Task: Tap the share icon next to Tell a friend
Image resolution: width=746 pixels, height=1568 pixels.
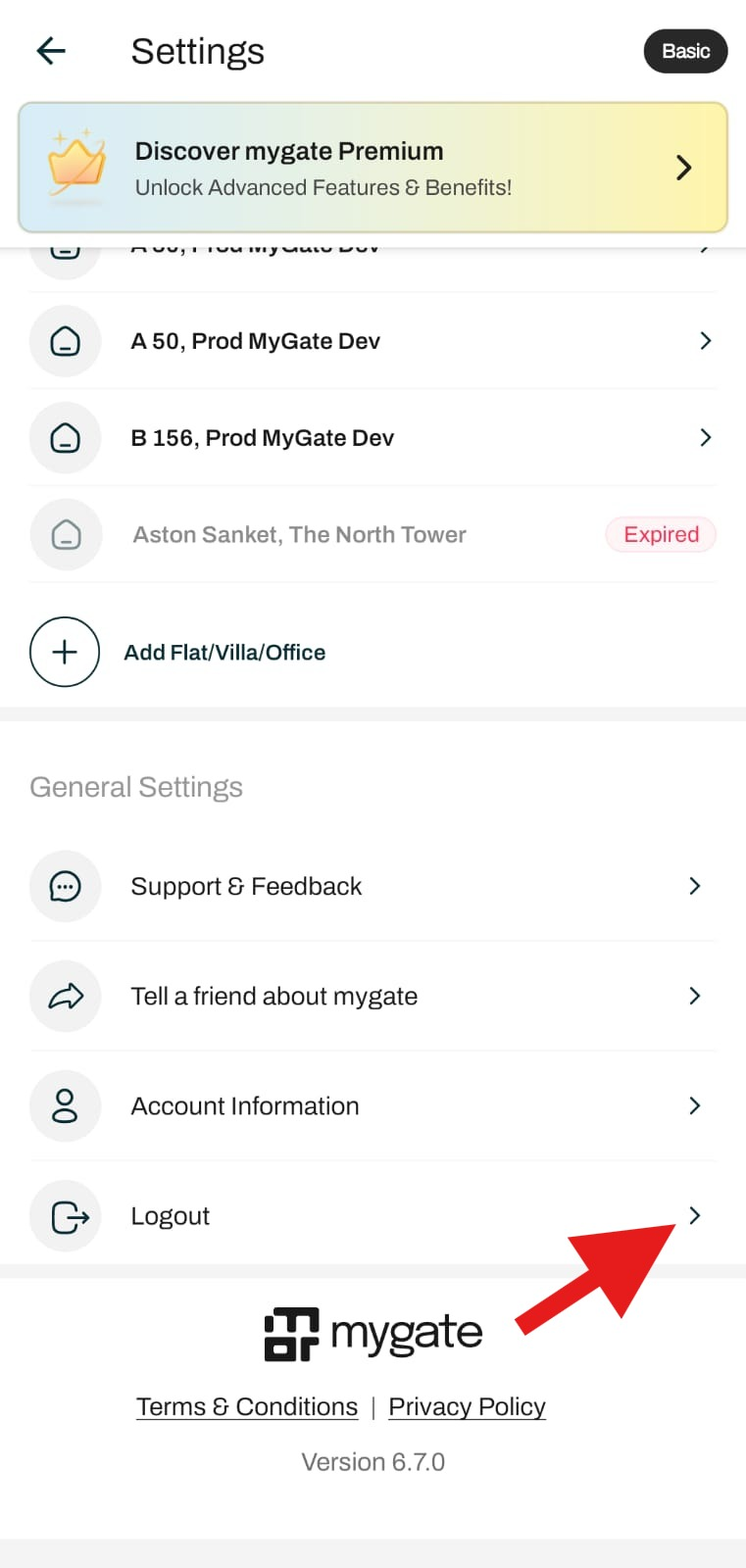Action: click(x=65, y=996)
